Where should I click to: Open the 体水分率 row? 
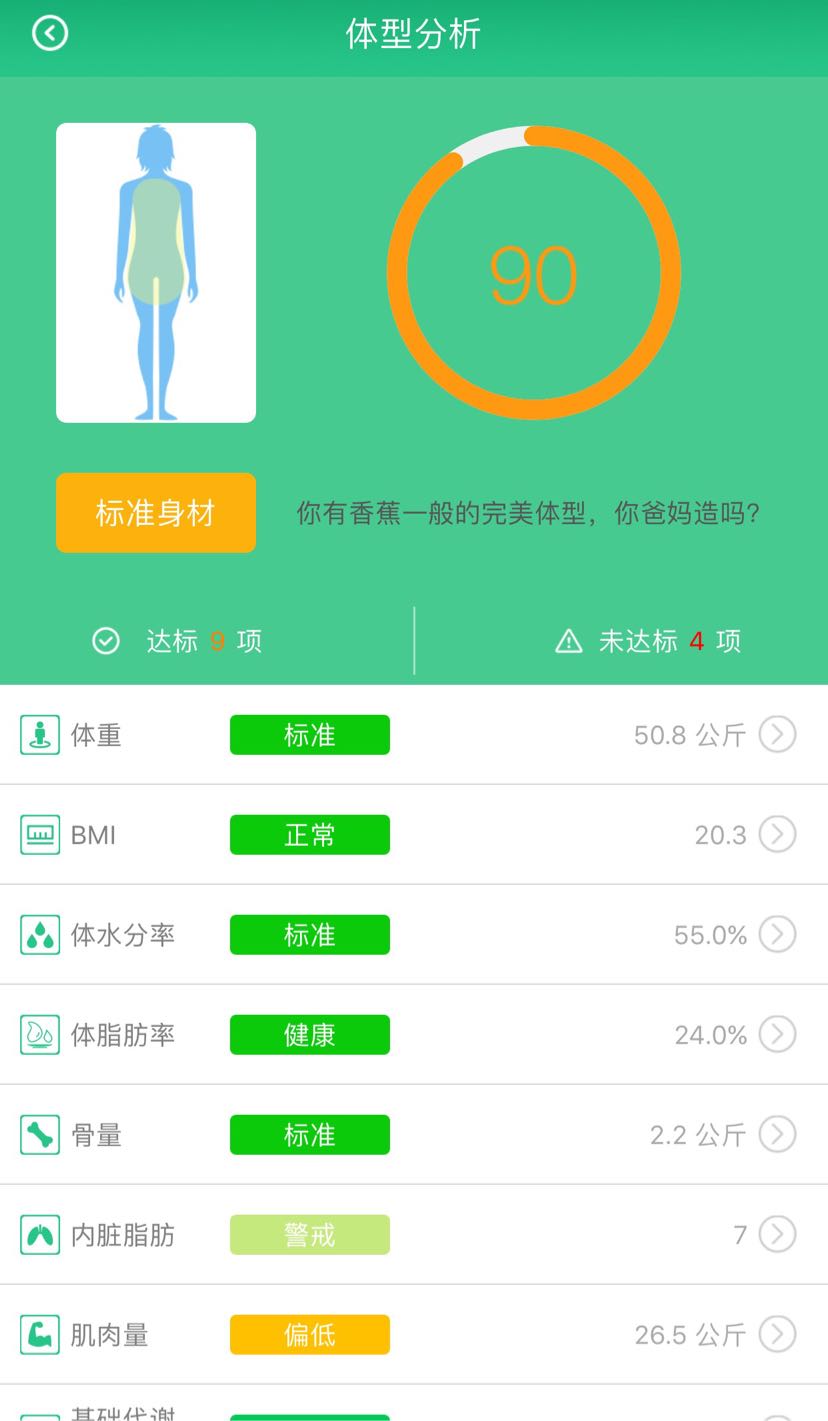(414, 935)
